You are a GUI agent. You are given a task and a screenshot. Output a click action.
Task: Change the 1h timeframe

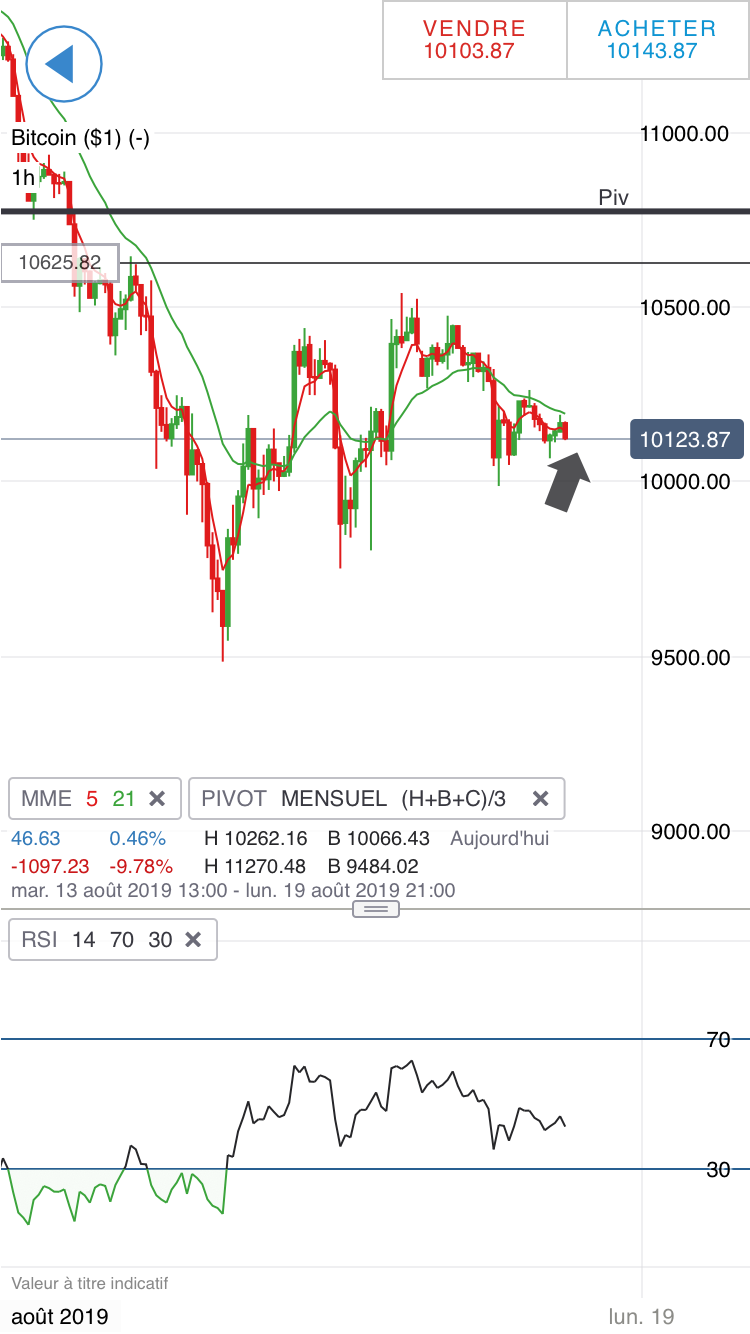click(23, 178)
